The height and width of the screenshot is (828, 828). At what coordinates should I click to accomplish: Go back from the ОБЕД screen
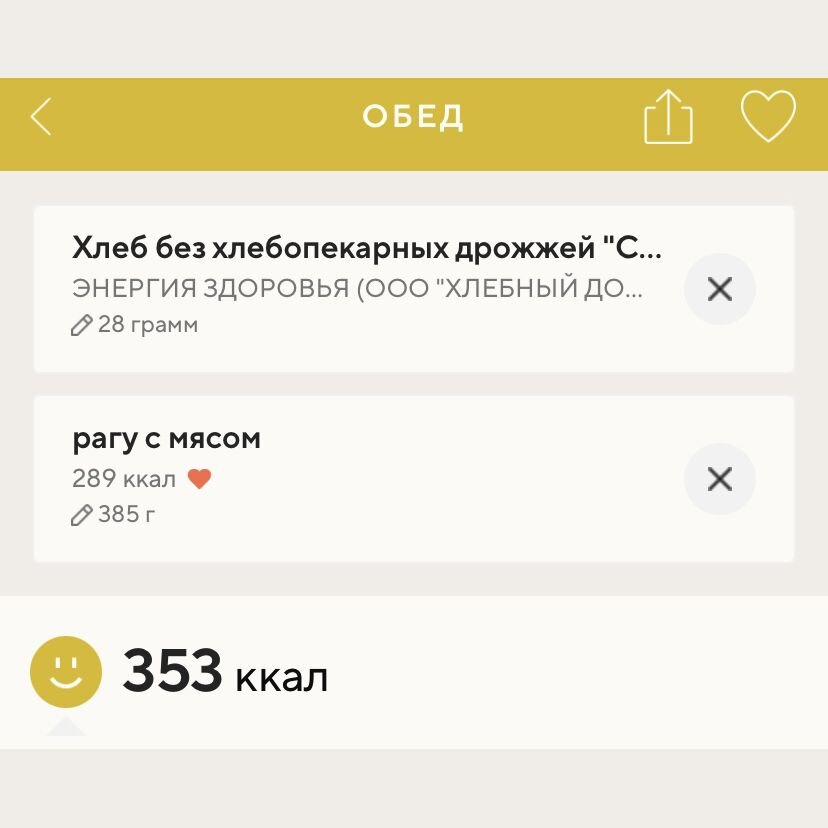click(42, 117)
